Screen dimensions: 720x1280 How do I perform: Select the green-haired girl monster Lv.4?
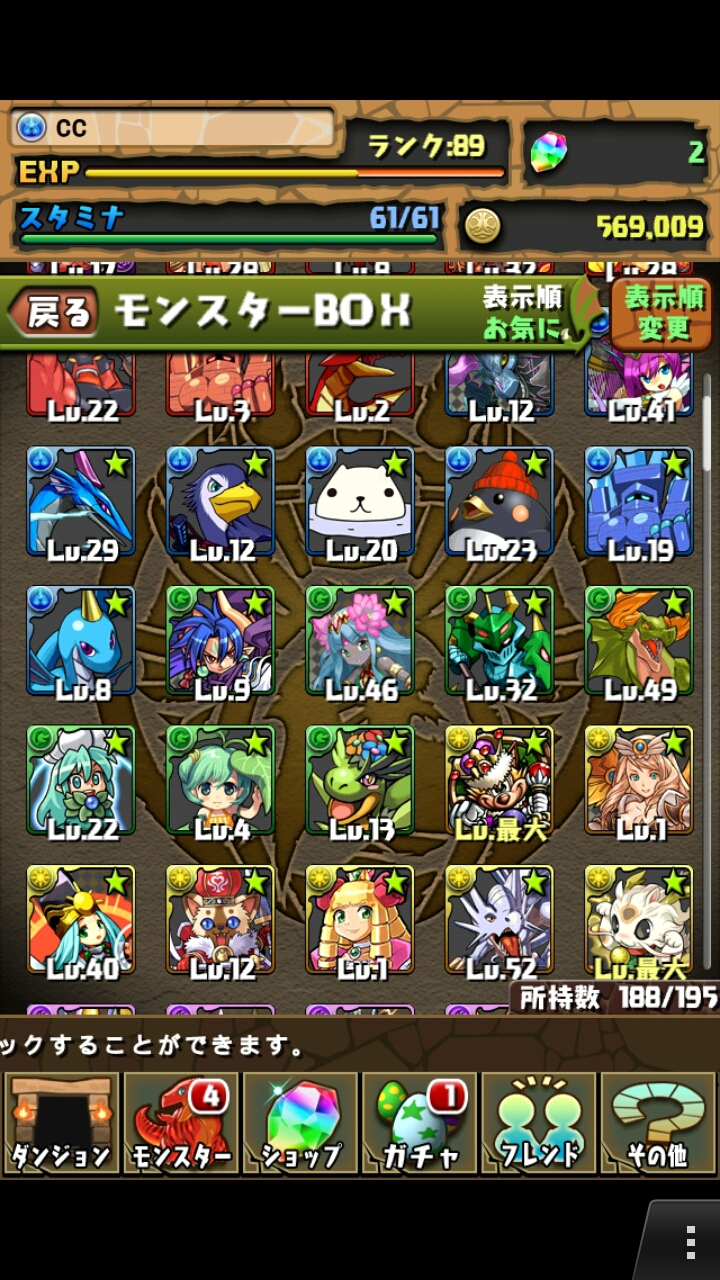point(220,782)
